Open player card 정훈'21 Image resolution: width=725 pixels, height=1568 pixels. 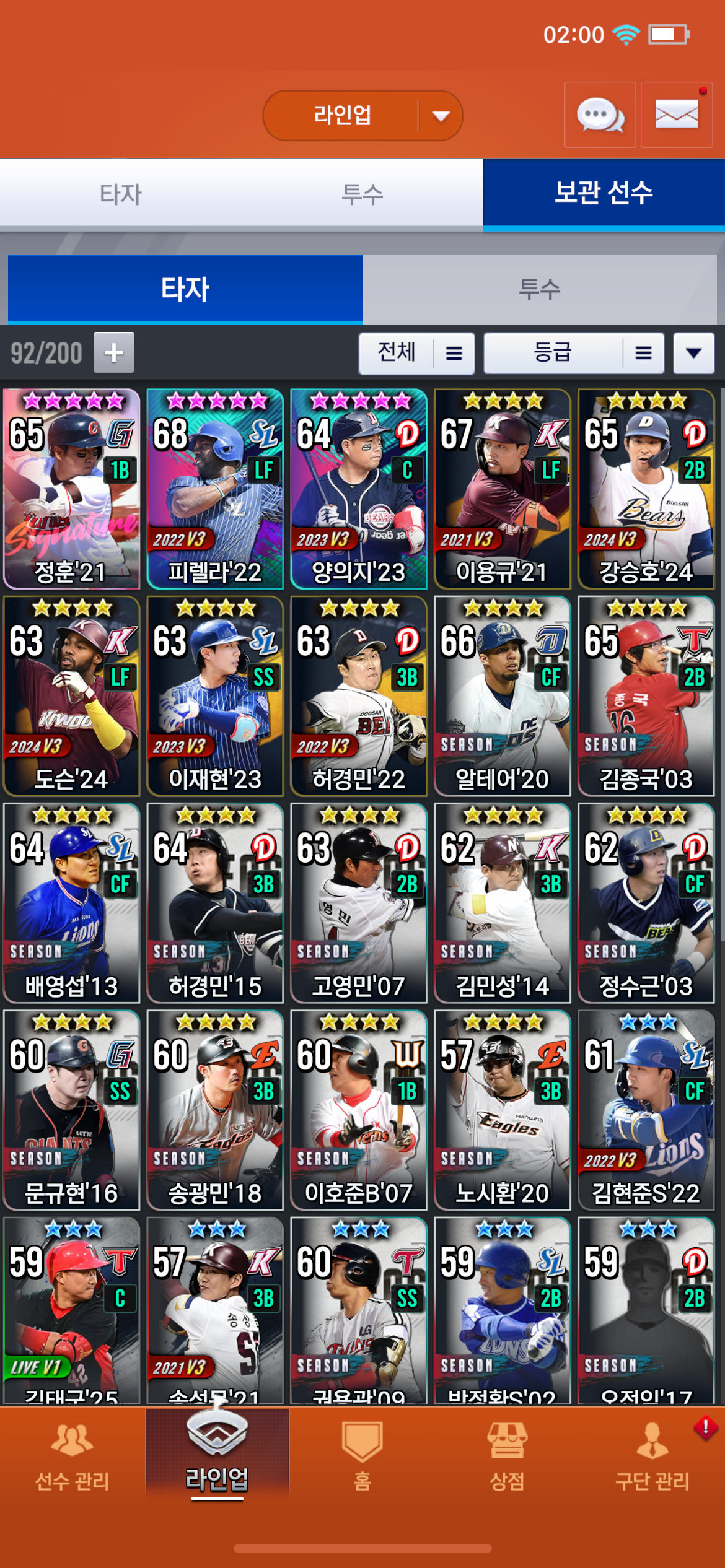(72, 489)
